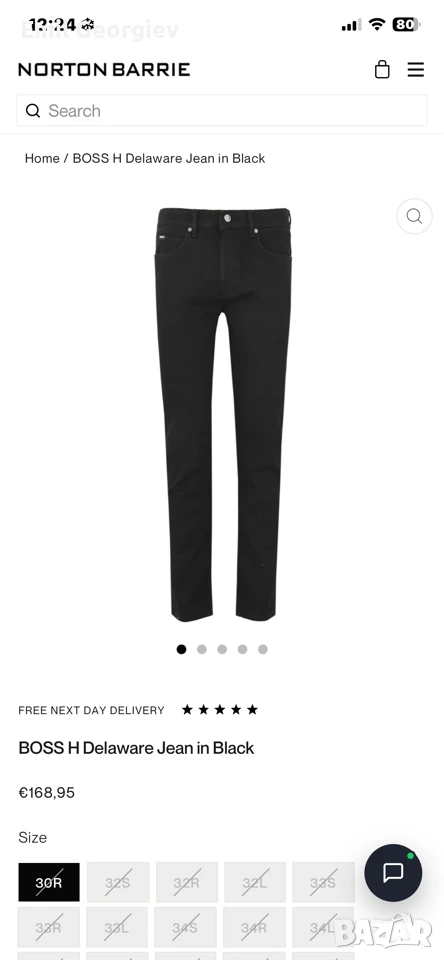The height and width of the screenshot is (960, 444).
Task: Jump to third image dot
Action: [222, 650]
